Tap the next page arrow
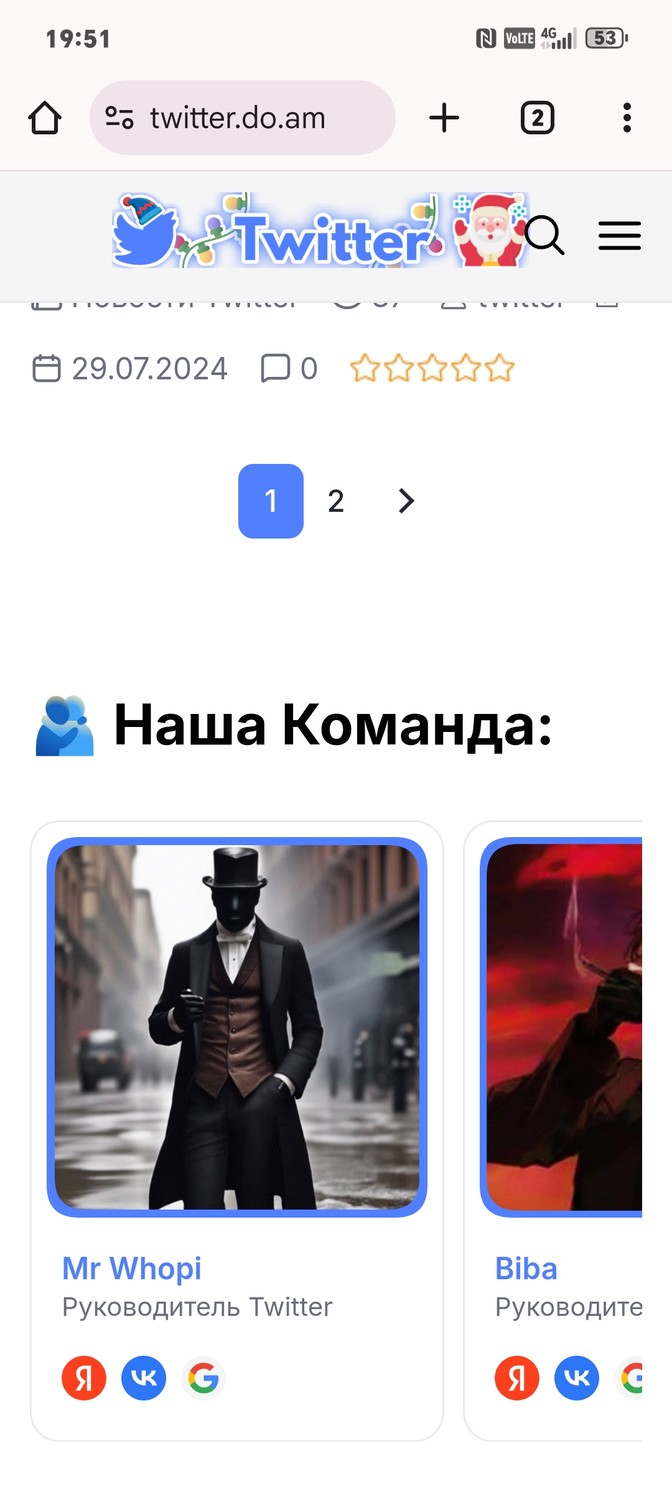This screenshot has width=672, height=1500. coord(406,501)
